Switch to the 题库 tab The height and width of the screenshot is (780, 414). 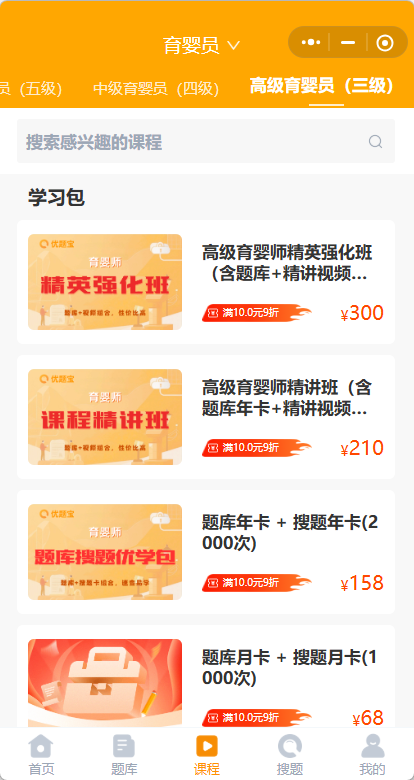click(124, 755)
